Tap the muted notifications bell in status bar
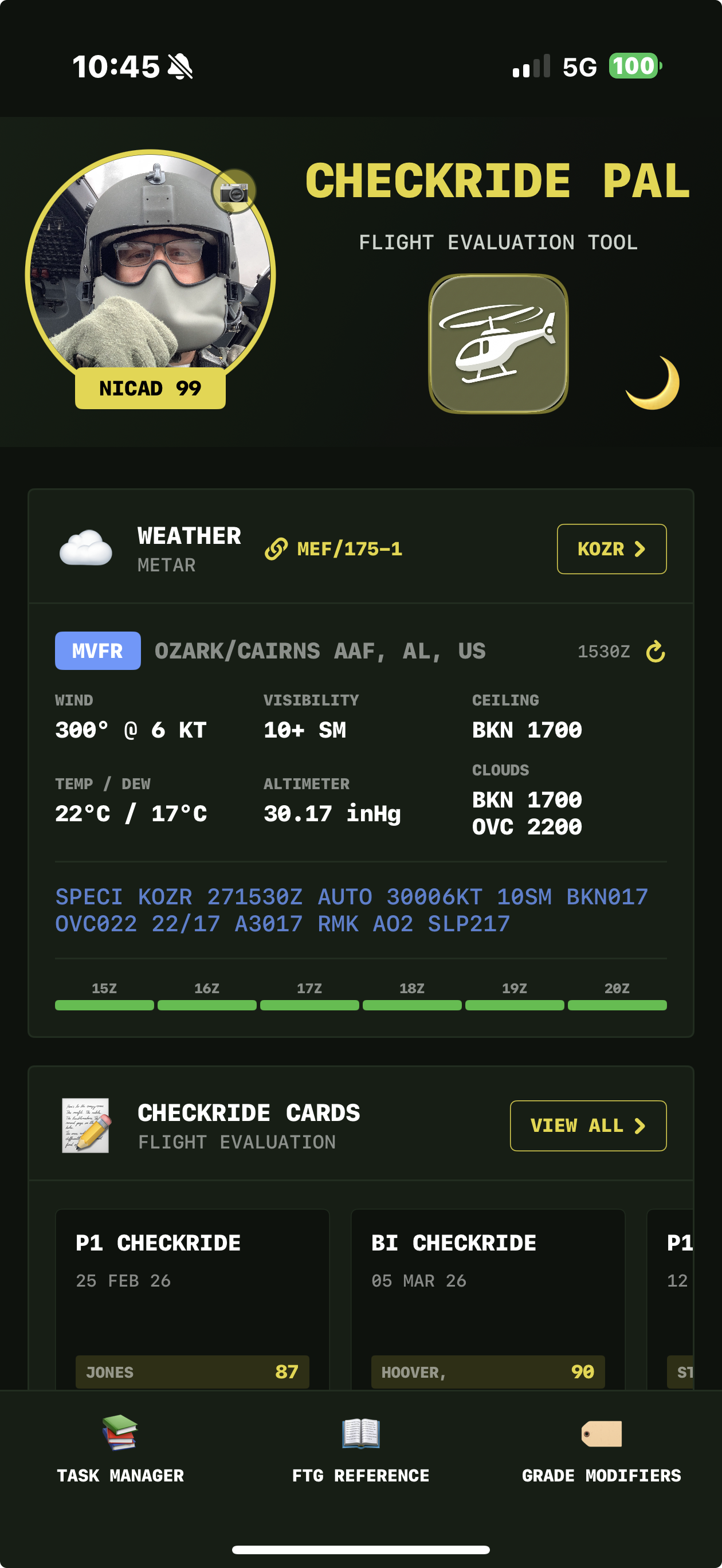Screen dimensions: 722x1568 click(179, 68)
